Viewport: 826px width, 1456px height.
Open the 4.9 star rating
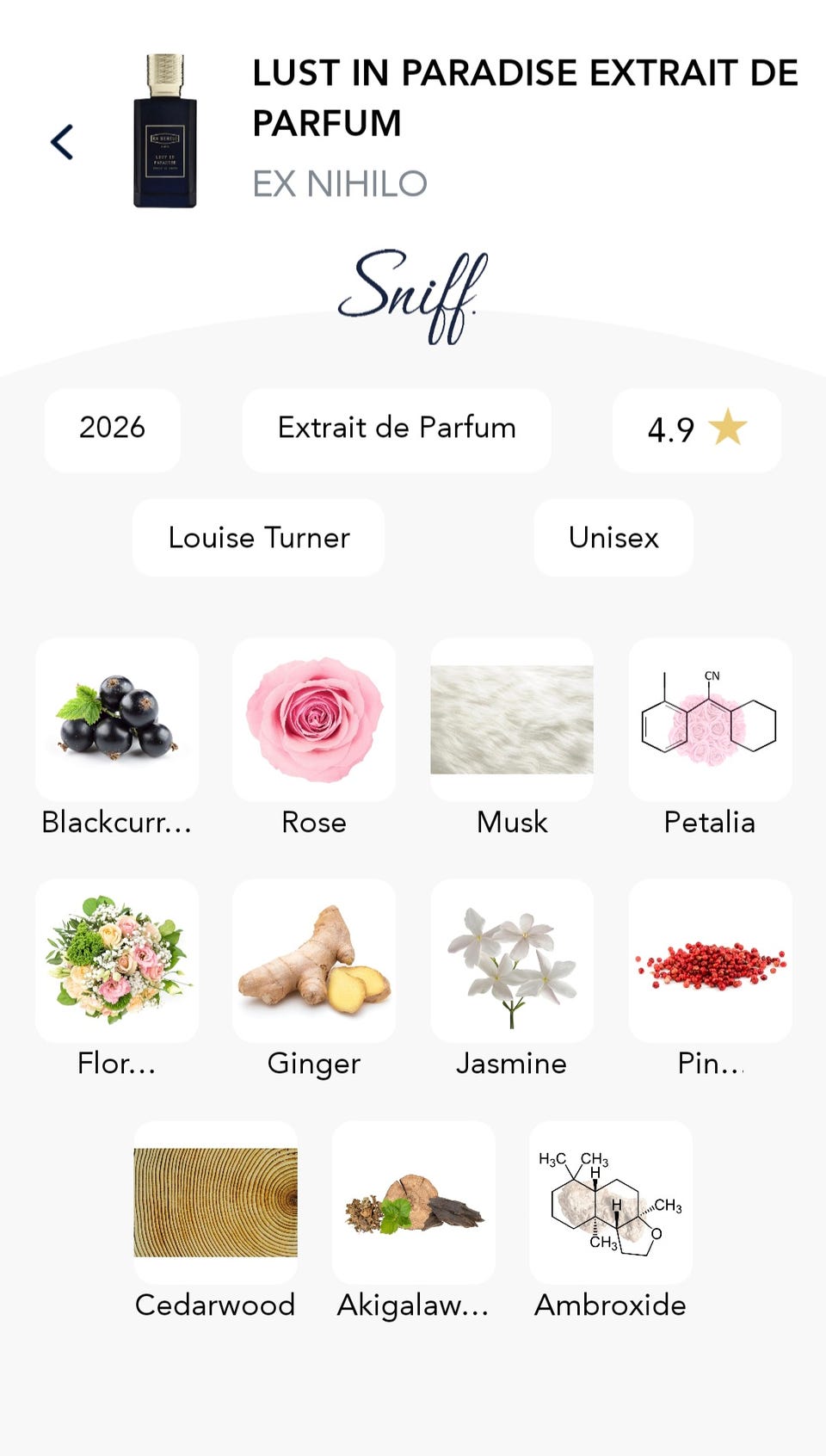click(x=697, y=429)
